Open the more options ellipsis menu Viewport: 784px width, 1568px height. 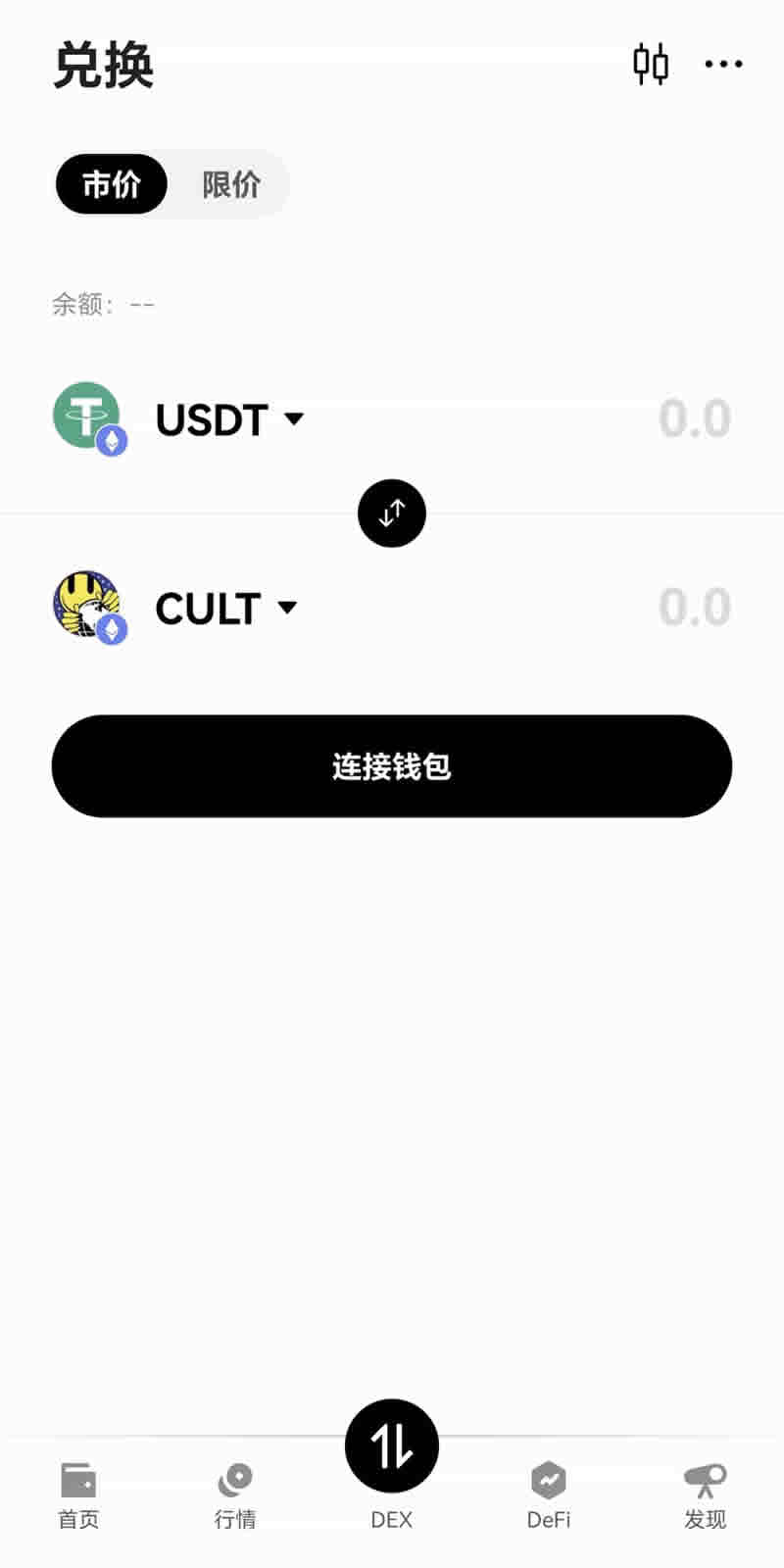click(x=723, y=63)
